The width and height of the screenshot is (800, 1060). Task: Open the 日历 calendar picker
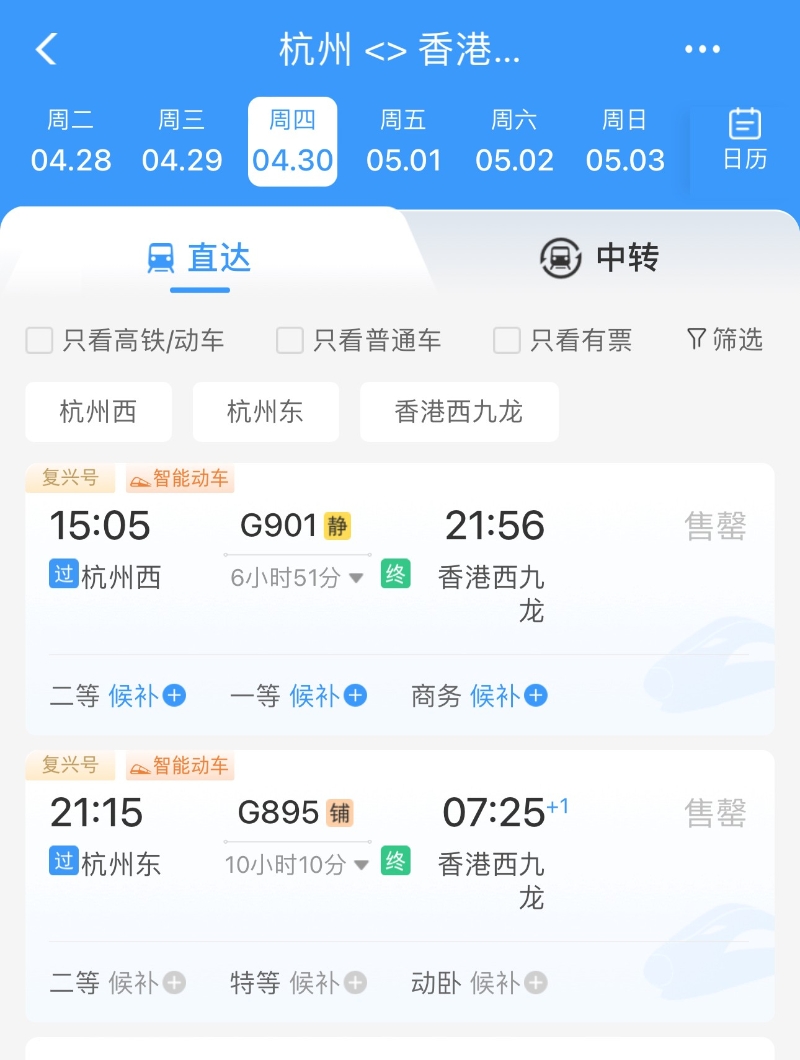(x=744, y=140)
